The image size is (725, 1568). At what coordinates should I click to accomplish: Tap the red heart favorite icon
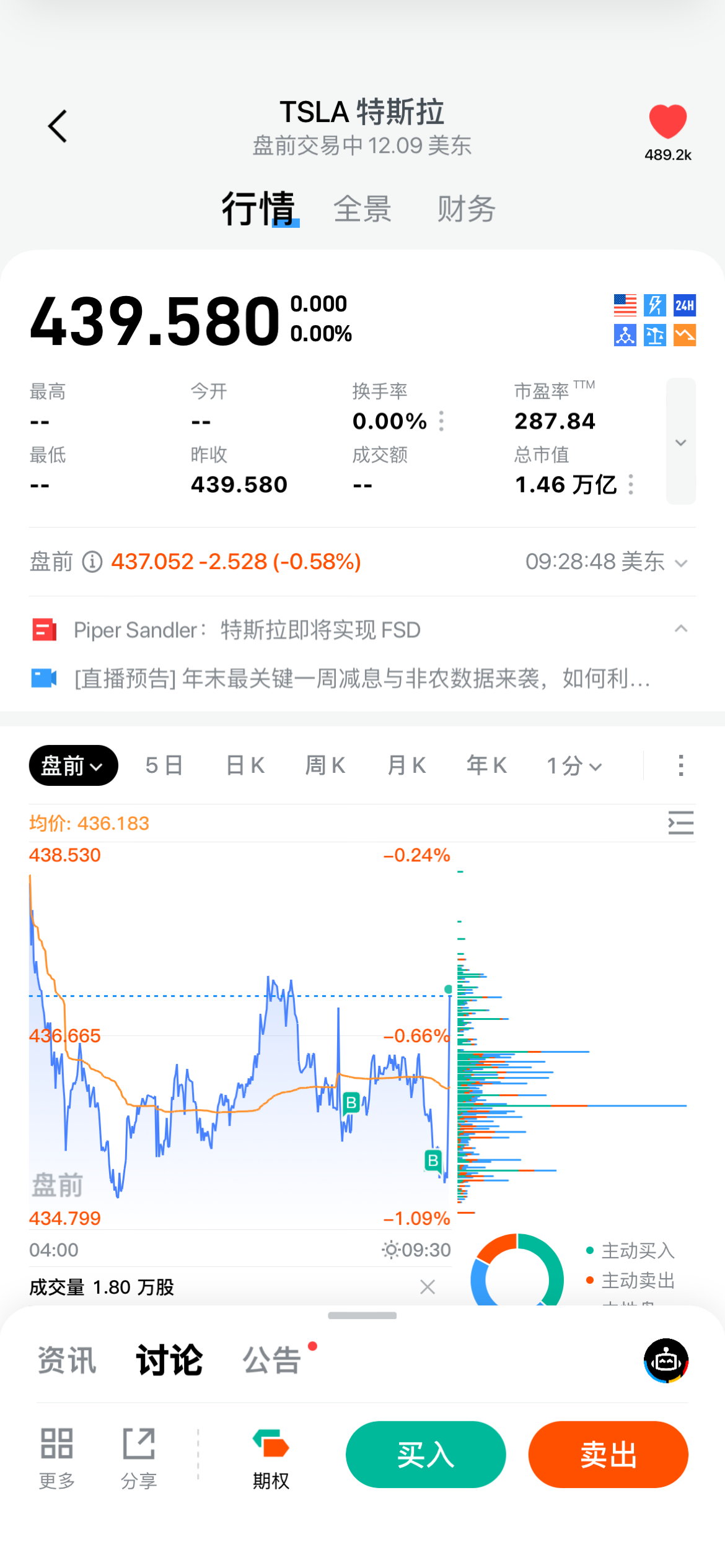pos(667,122)
